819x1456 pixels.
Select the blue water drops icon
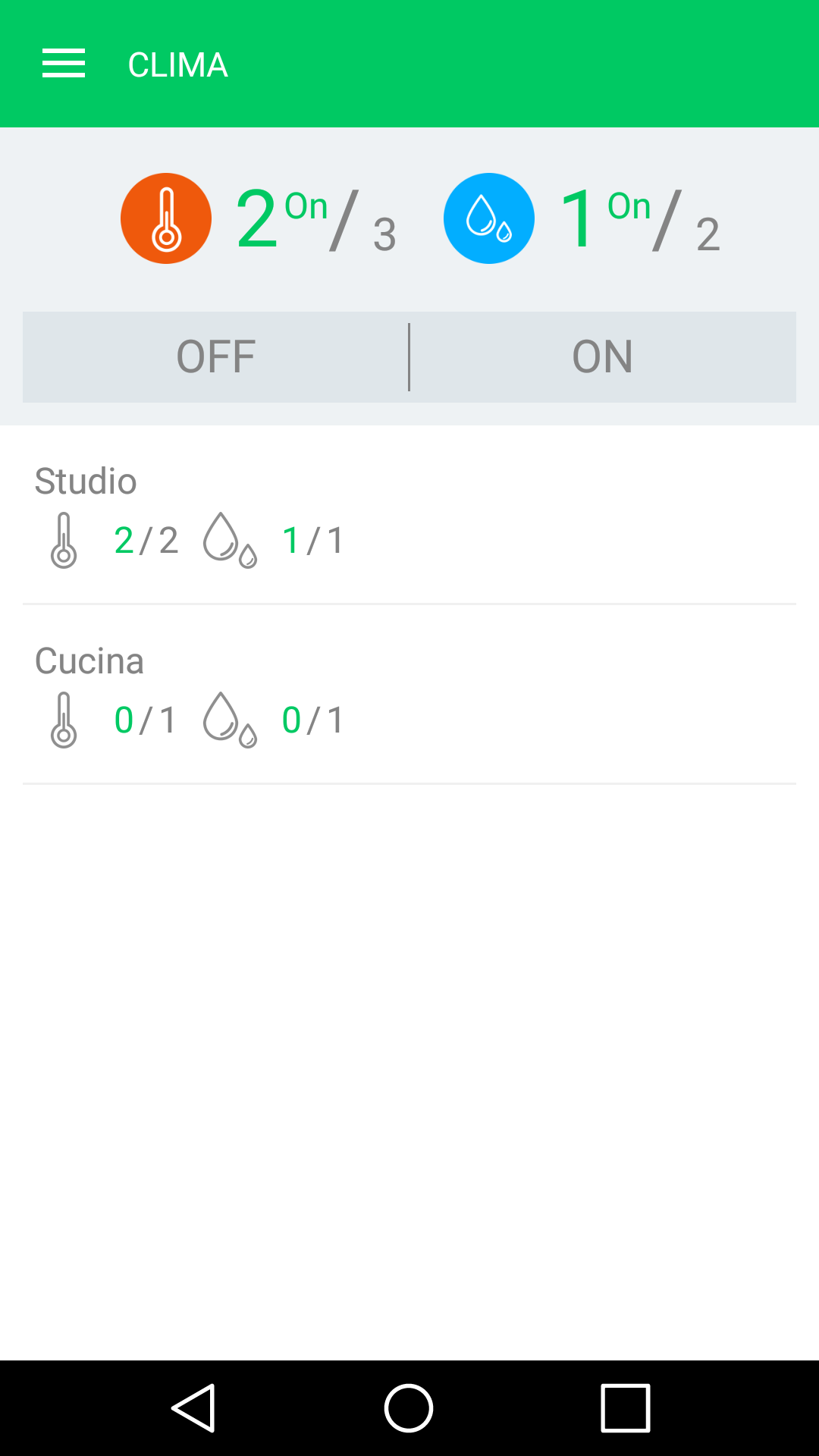(489, 218)
